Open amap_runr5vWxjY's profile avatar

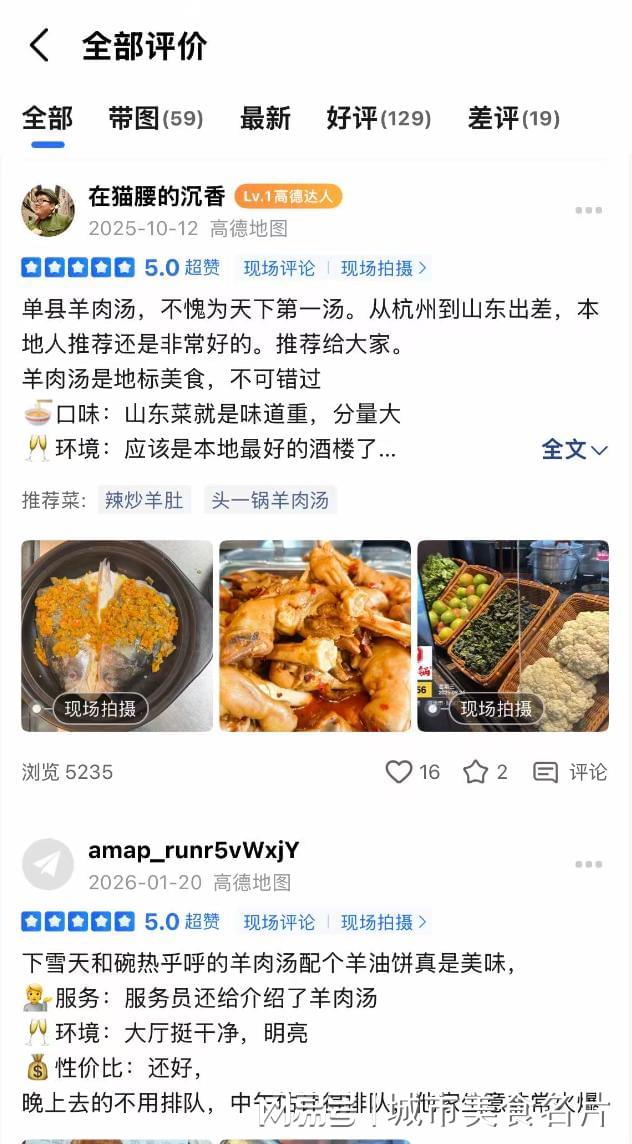click(48, 864)
